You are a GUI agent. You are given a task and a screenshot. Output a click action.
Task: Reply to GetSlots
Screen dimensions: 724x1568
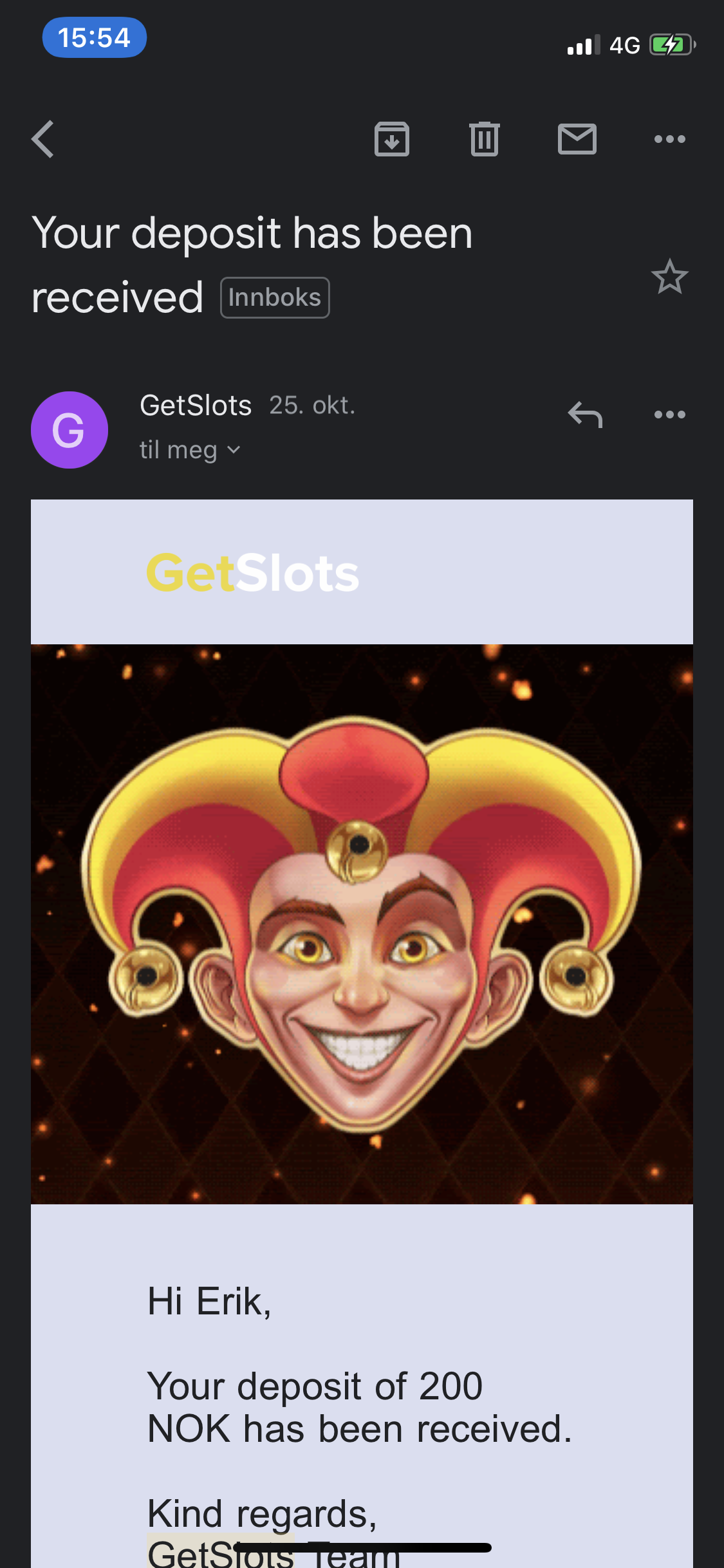584,415
